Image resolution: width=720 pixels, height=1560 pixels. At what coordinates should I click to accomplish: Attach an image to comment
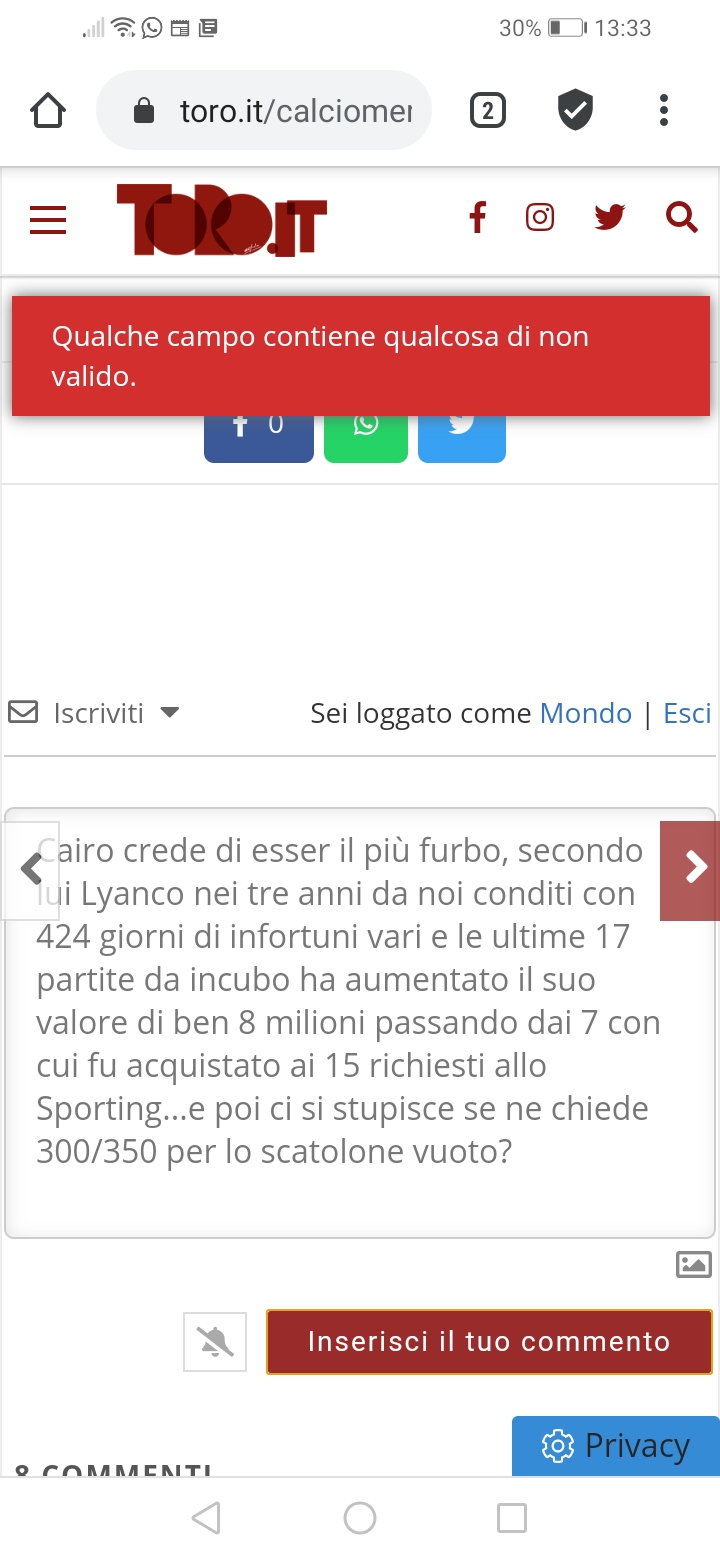(x=694, y=1264)
